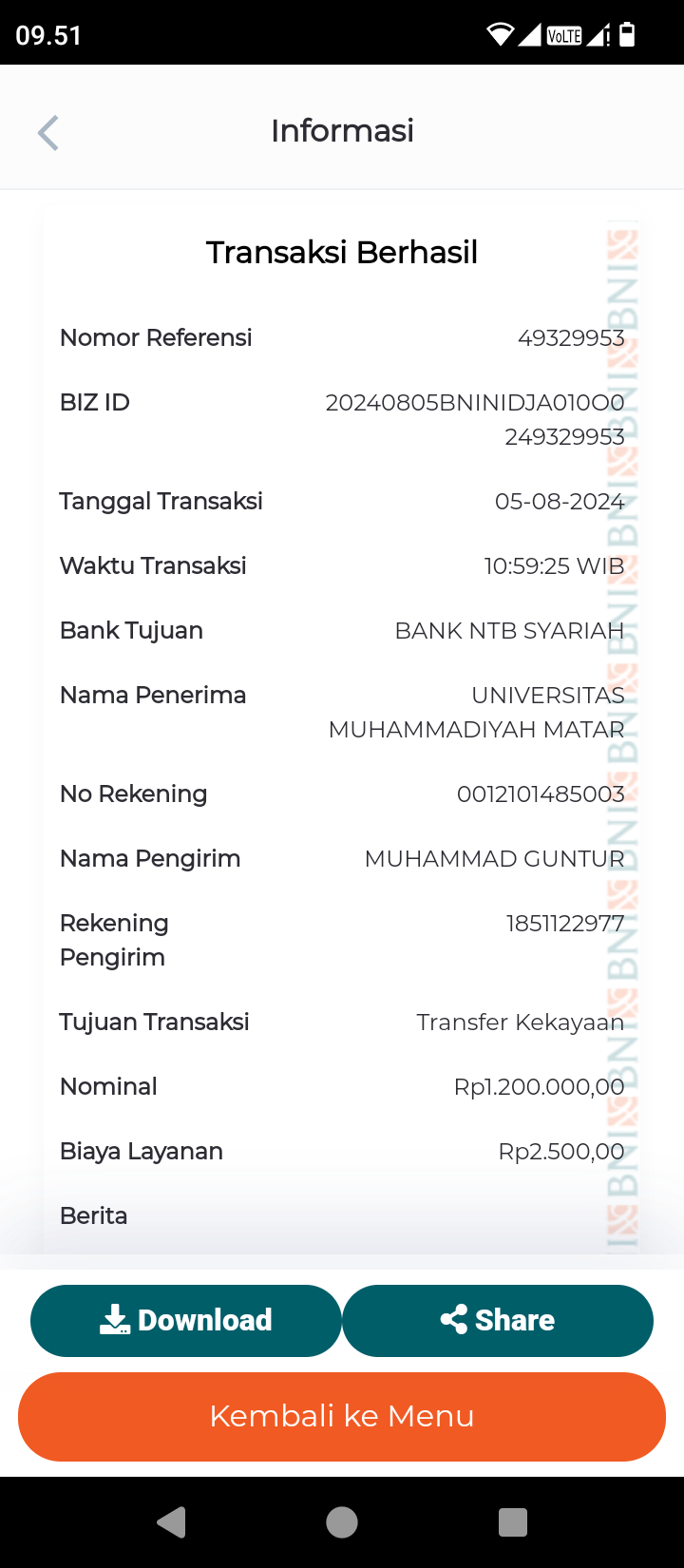Go back using the header arrow
Viewport: 684px width, 1568px height.
[x=48, y=133]
